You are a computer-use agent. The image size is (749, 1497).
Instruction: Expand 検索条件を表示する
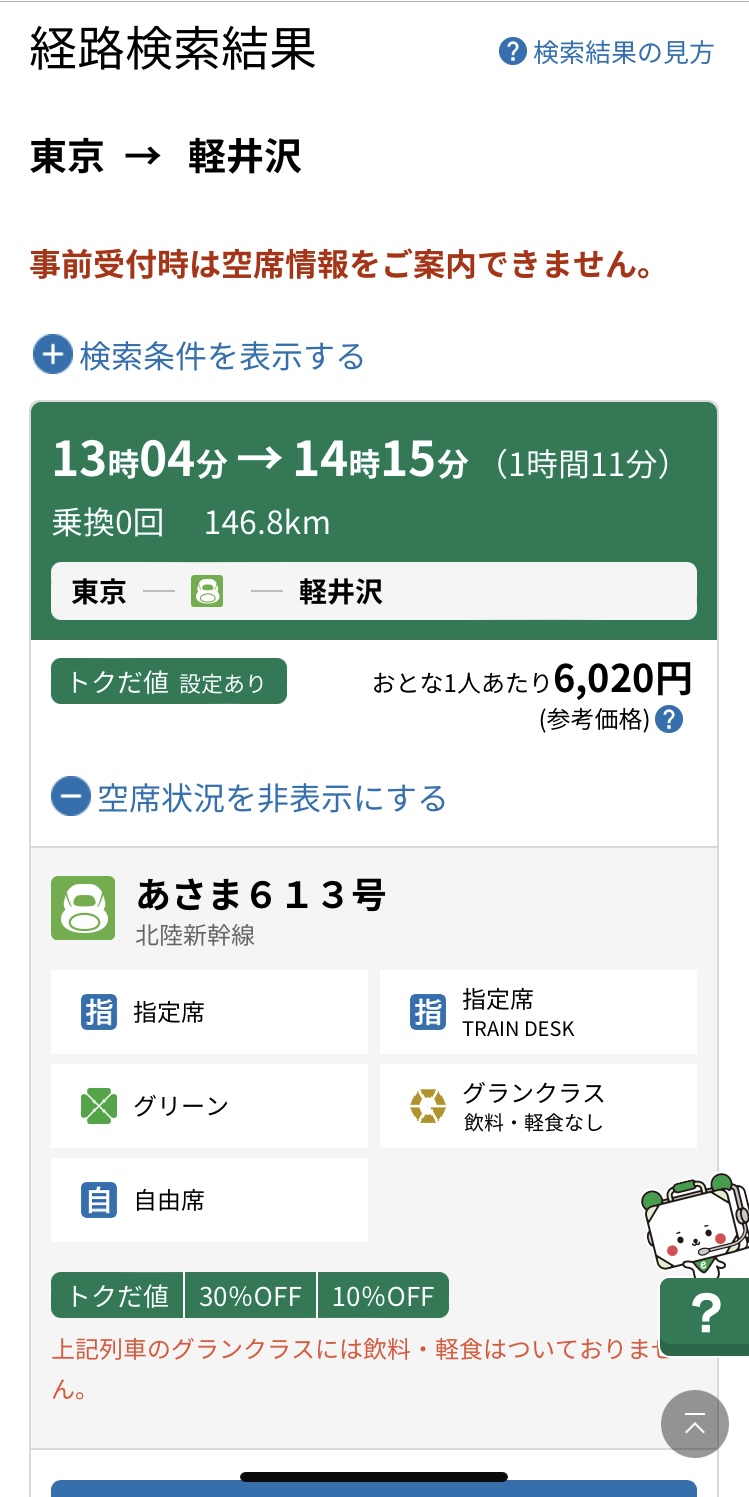click(199, 355)
